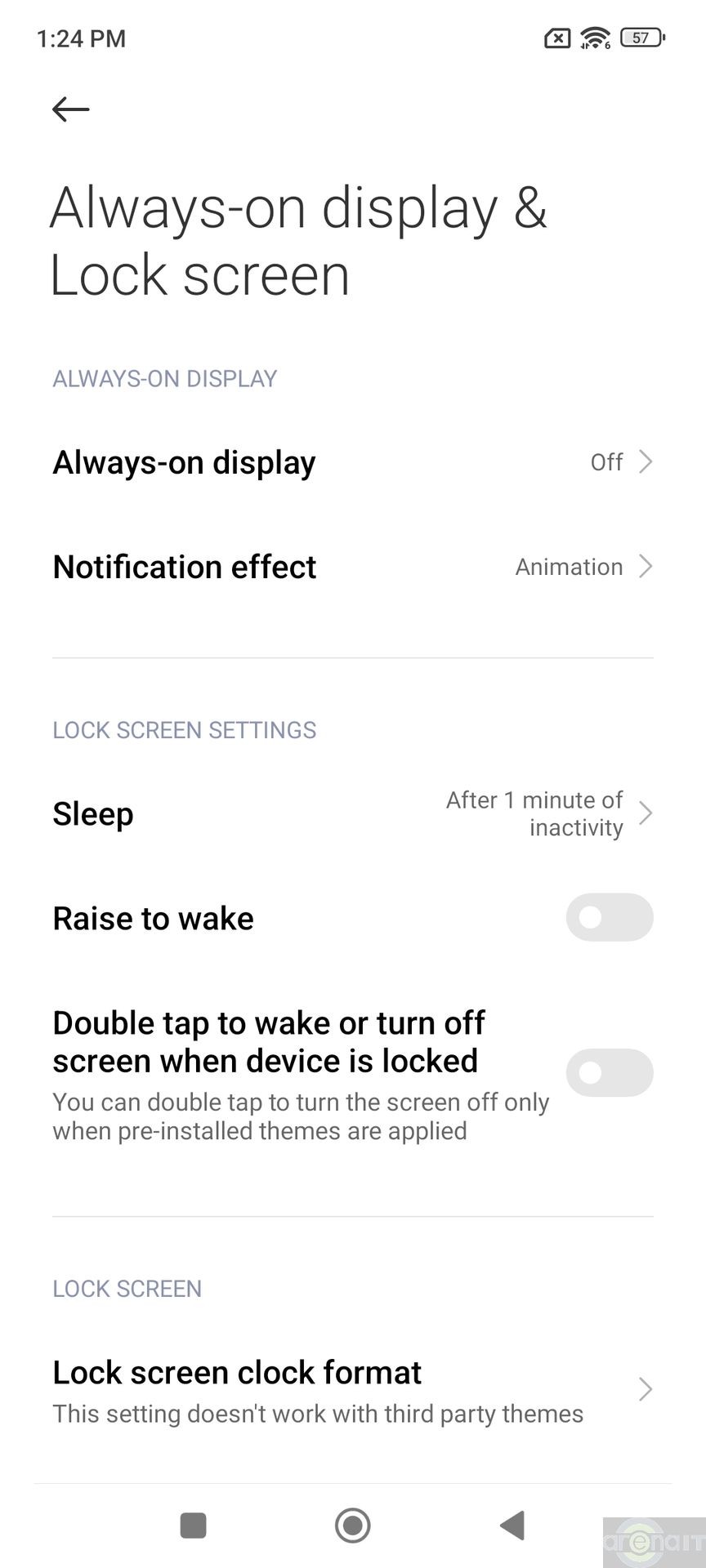Enable Raise to wake

(x=609, y=918)
